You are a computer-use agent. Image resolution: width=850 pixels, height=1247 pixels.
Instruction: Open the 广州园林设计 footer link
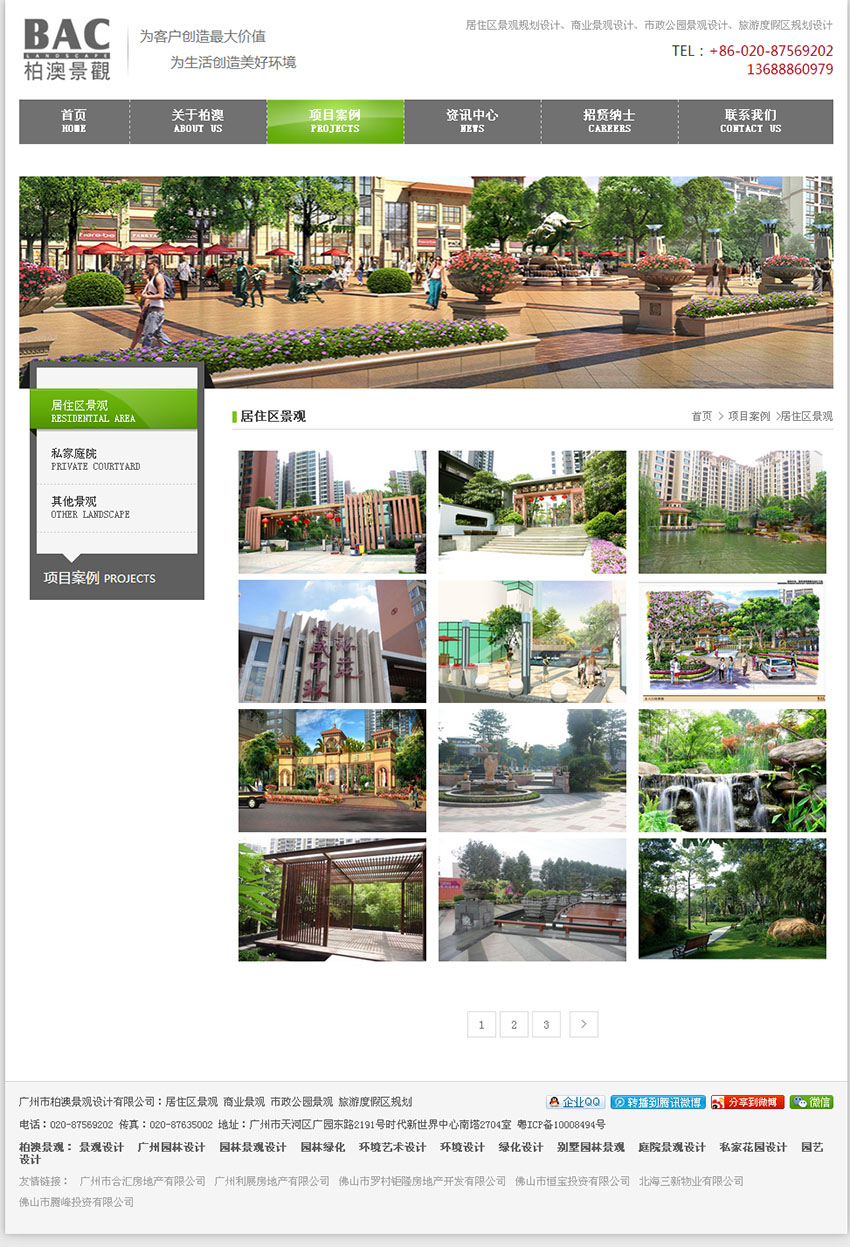pyautogui.click(x=171, y=1147)
